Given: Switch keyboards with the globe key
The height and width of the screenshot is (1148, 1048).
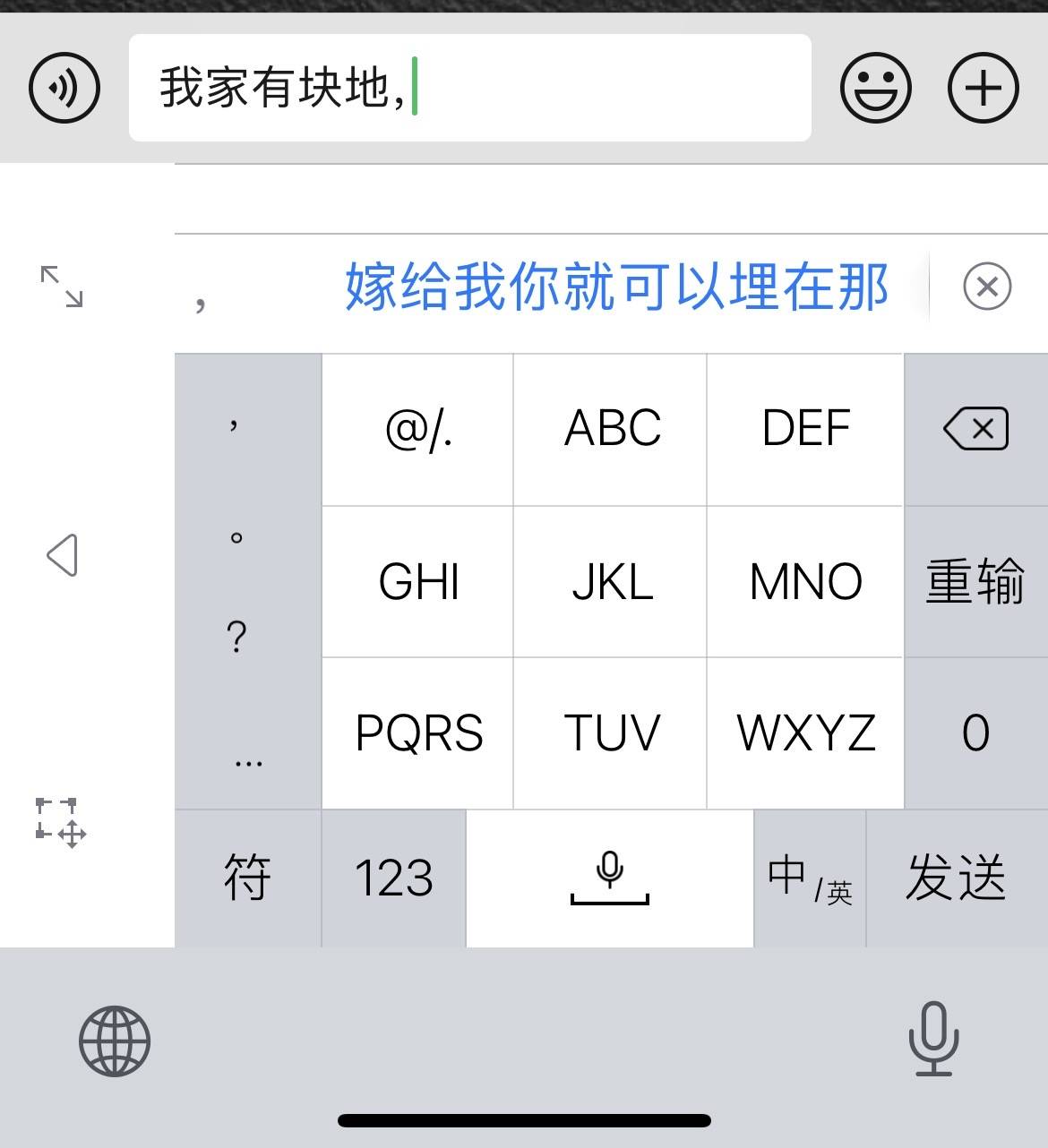Looking at the screenshot, I should coord(115,1041).
